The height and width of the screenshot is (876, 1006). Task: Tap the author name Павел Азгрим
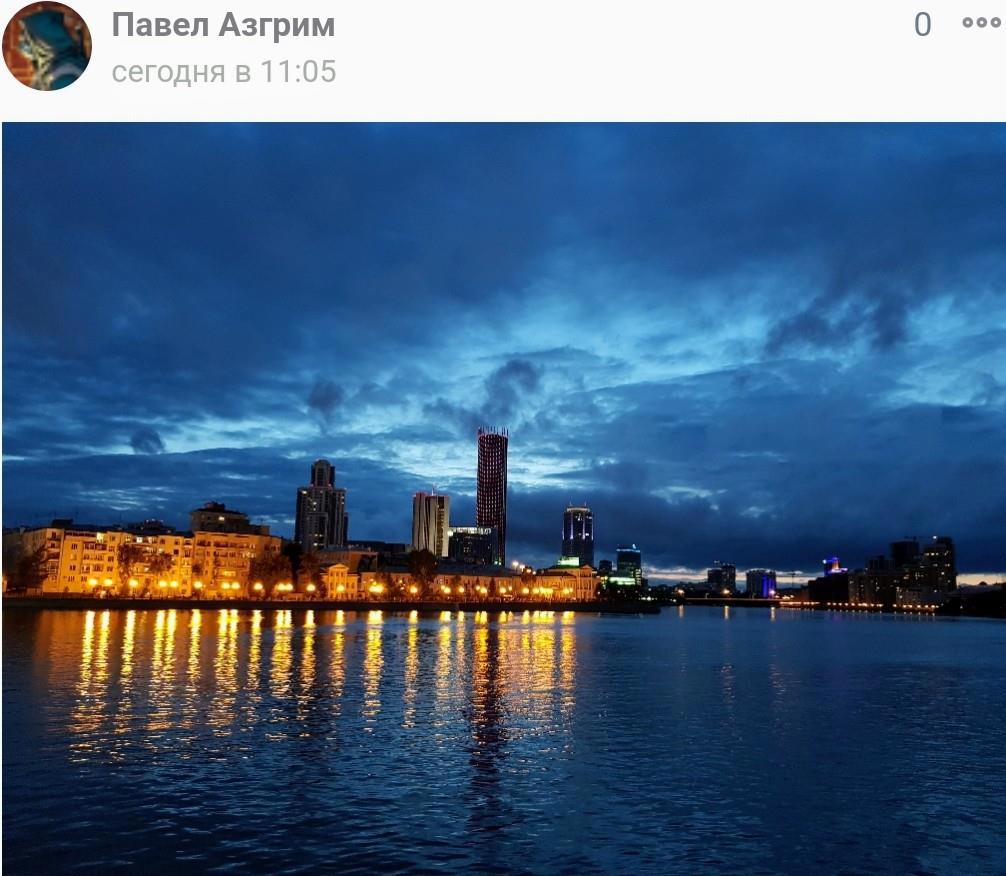(223, 25)
